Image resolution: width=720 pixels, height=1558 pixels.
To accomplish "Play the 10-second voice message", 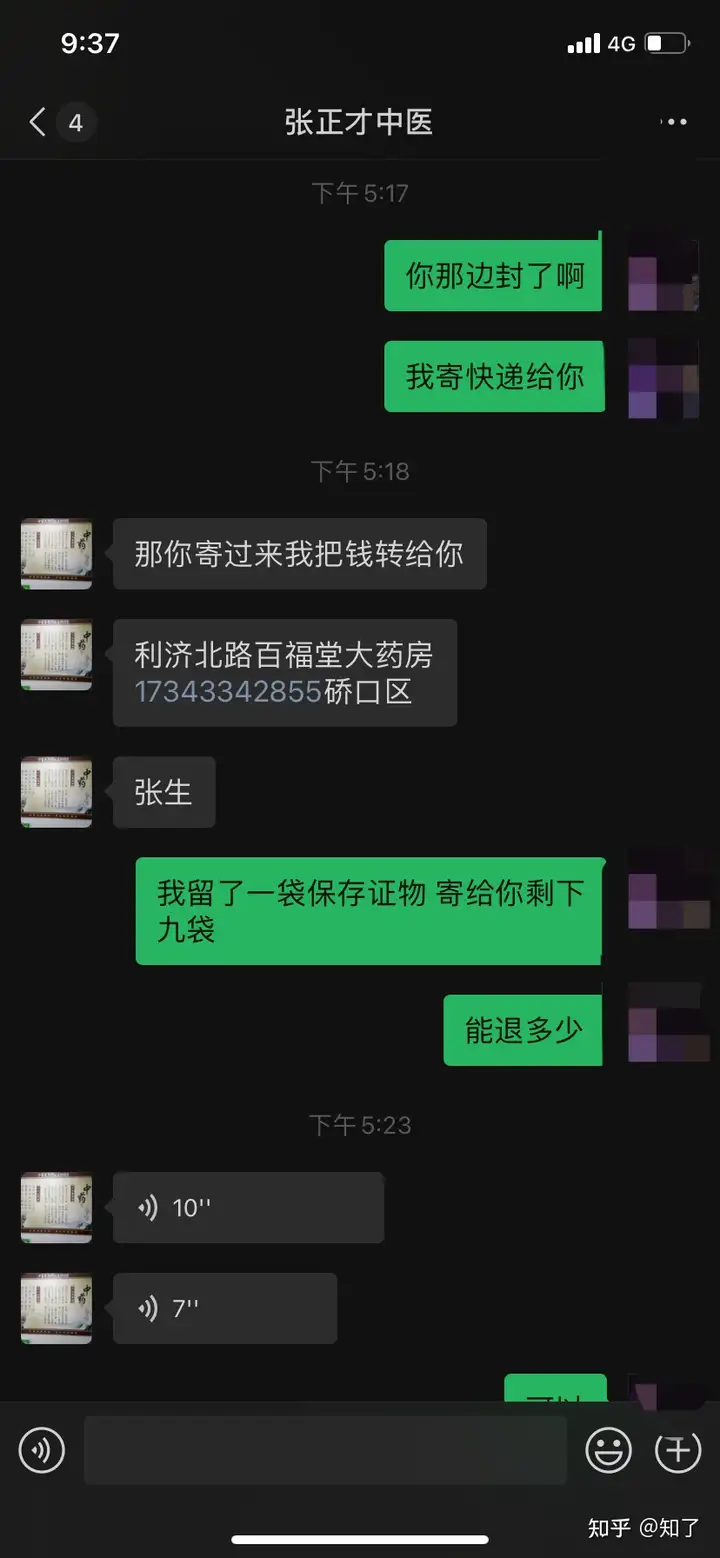I will tap(248, 1207).
